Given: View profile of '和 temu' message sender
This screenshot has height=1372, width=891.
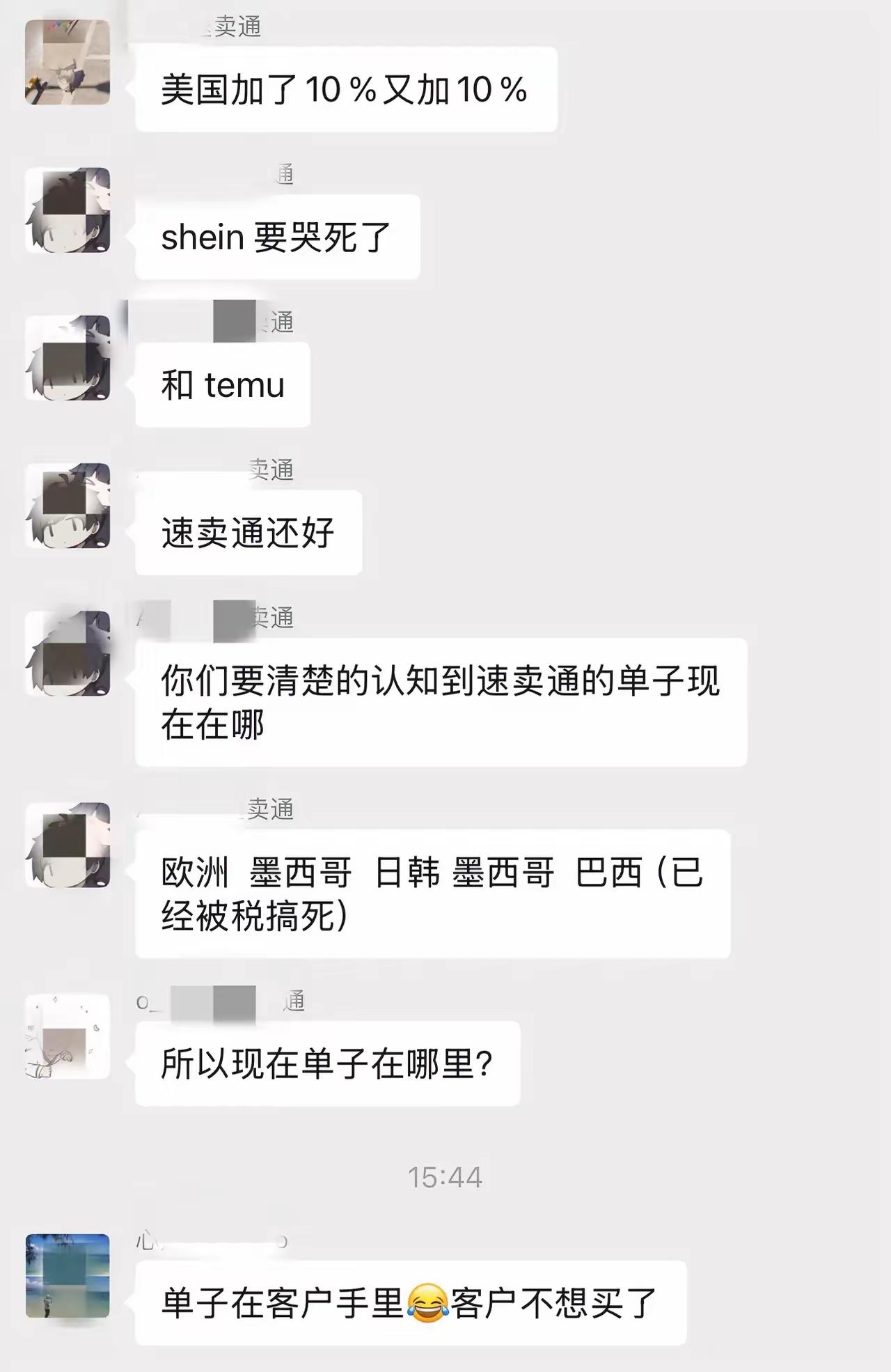Looking at the screenshot, I should (x=68, y=357).
